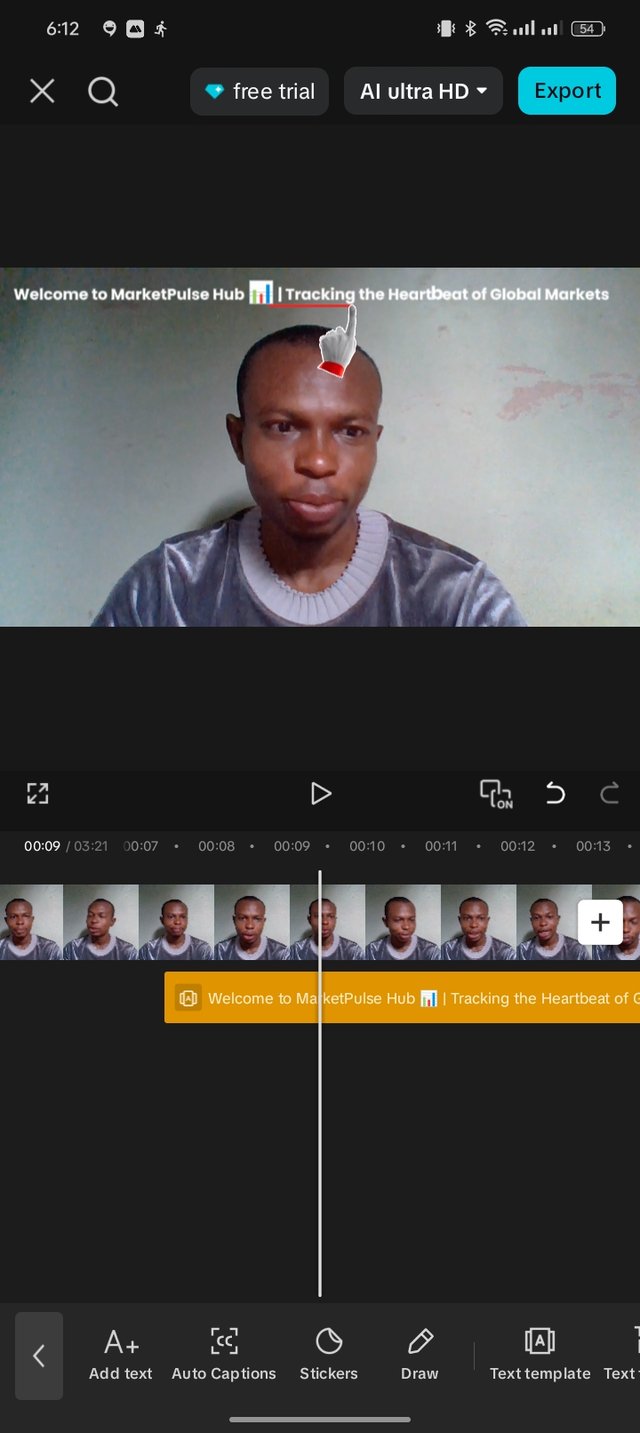Tap the free trial button
Viewport: 640px width, 1433px height.
click(259, 92)
